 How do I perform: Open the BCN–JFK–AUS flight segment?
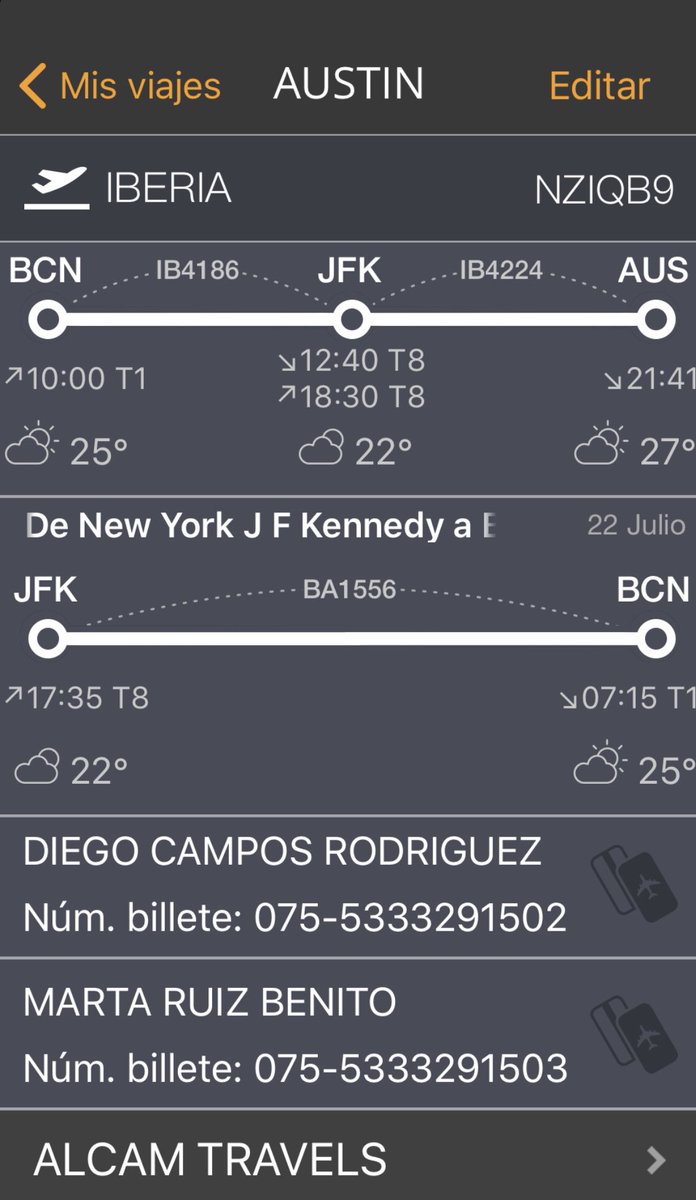348,368
